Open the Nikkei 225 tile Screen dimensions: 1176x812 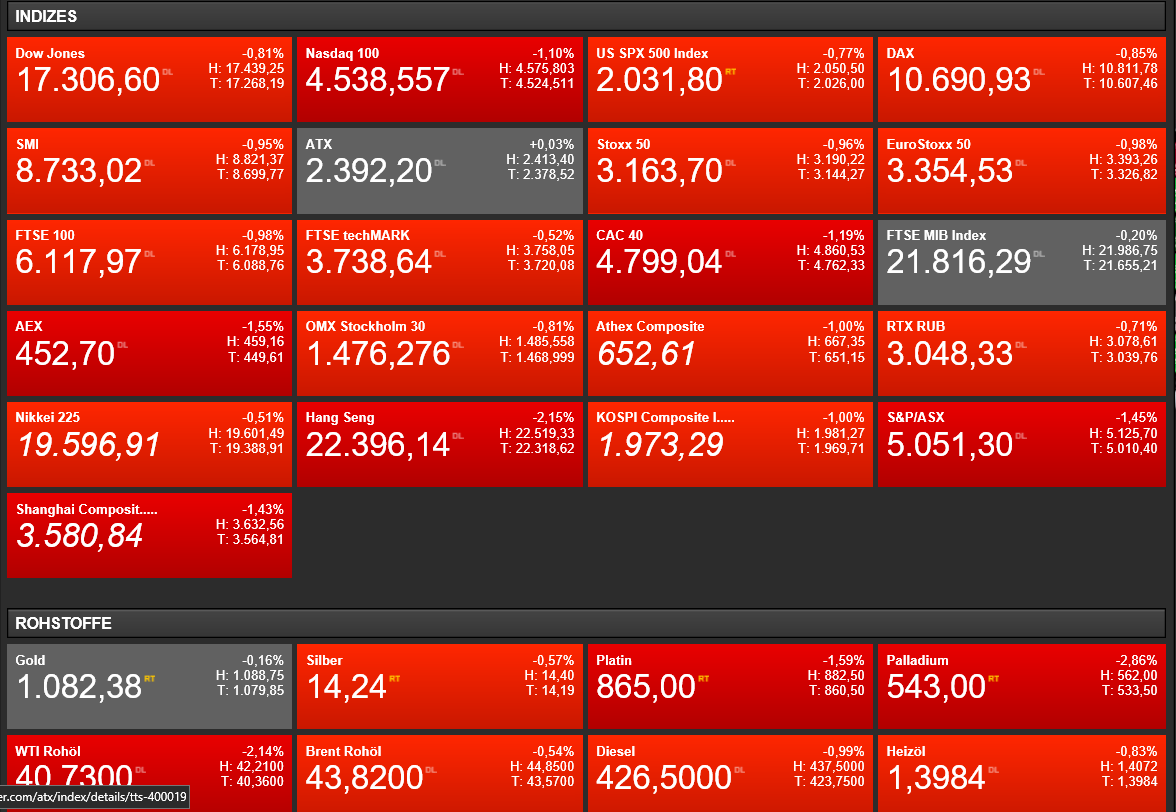[x=149, y=444]
